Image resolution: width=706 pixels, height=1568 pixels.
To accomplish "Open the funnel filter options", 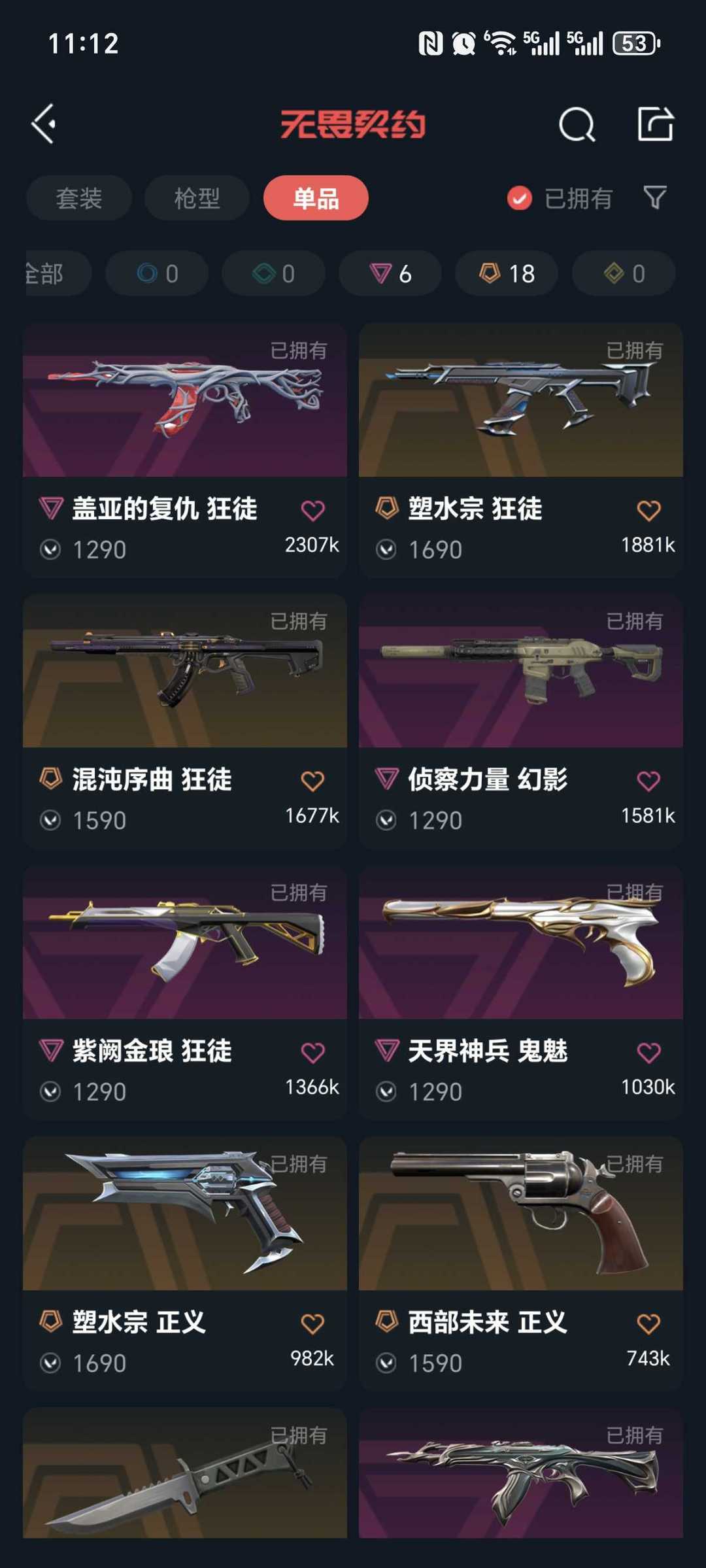I will (654, 197).
